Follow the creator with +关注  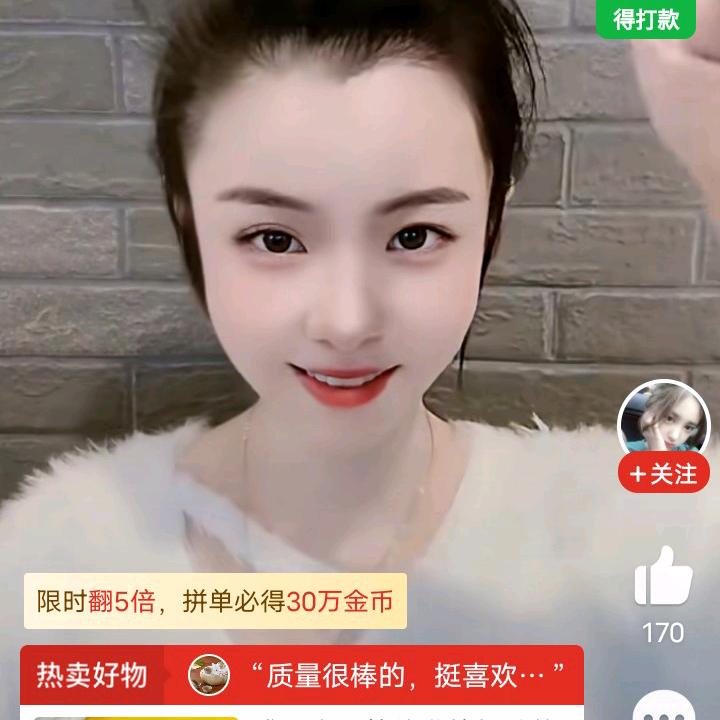pos(664,474)
